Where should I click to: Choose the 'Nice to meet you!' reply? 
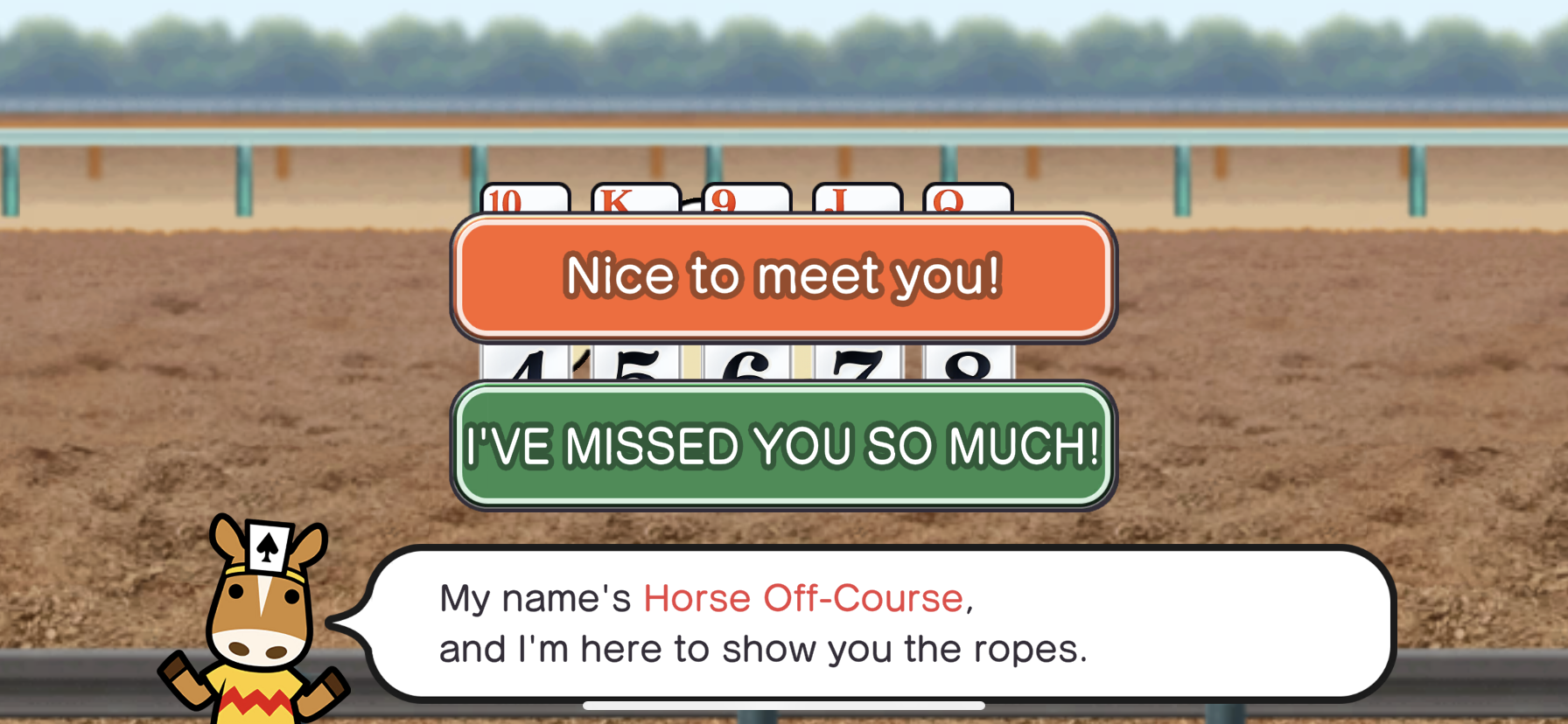click(783, 277)
